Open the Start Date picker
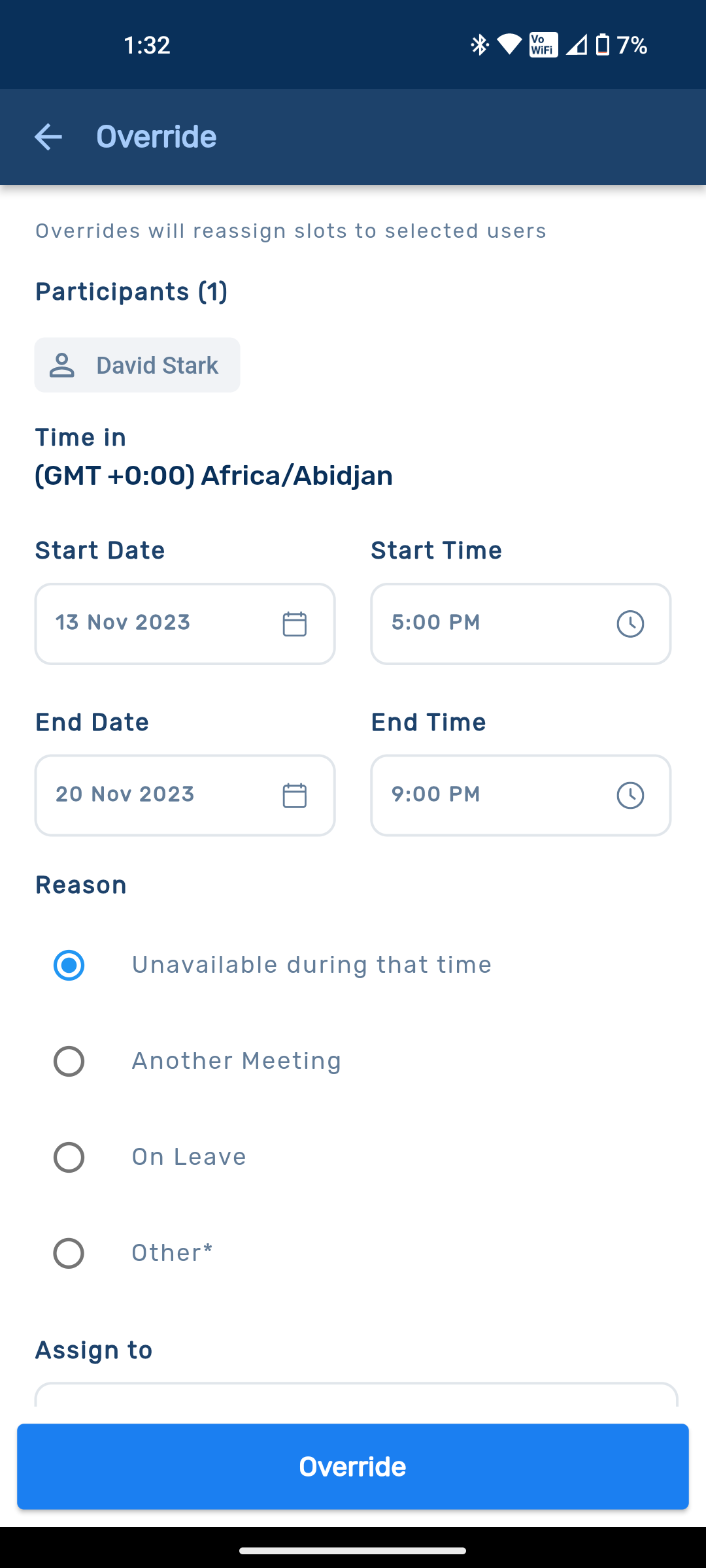The width and height of the screenshot is (706, 1568). (185, 624)
